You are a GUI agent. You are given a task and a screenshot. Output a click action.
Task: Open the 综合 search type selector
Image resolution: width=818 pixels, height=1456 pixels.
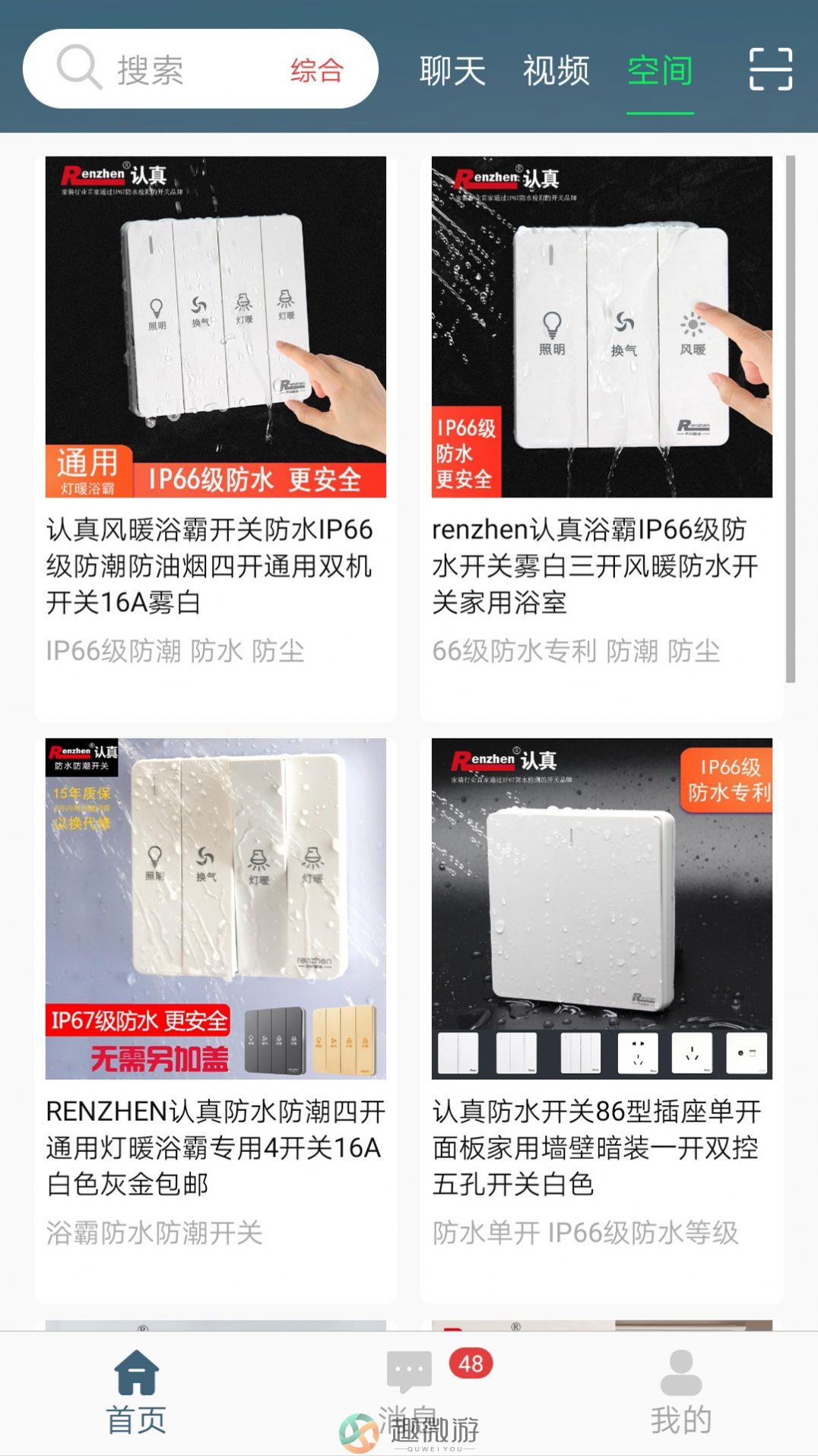coord(317,70)
